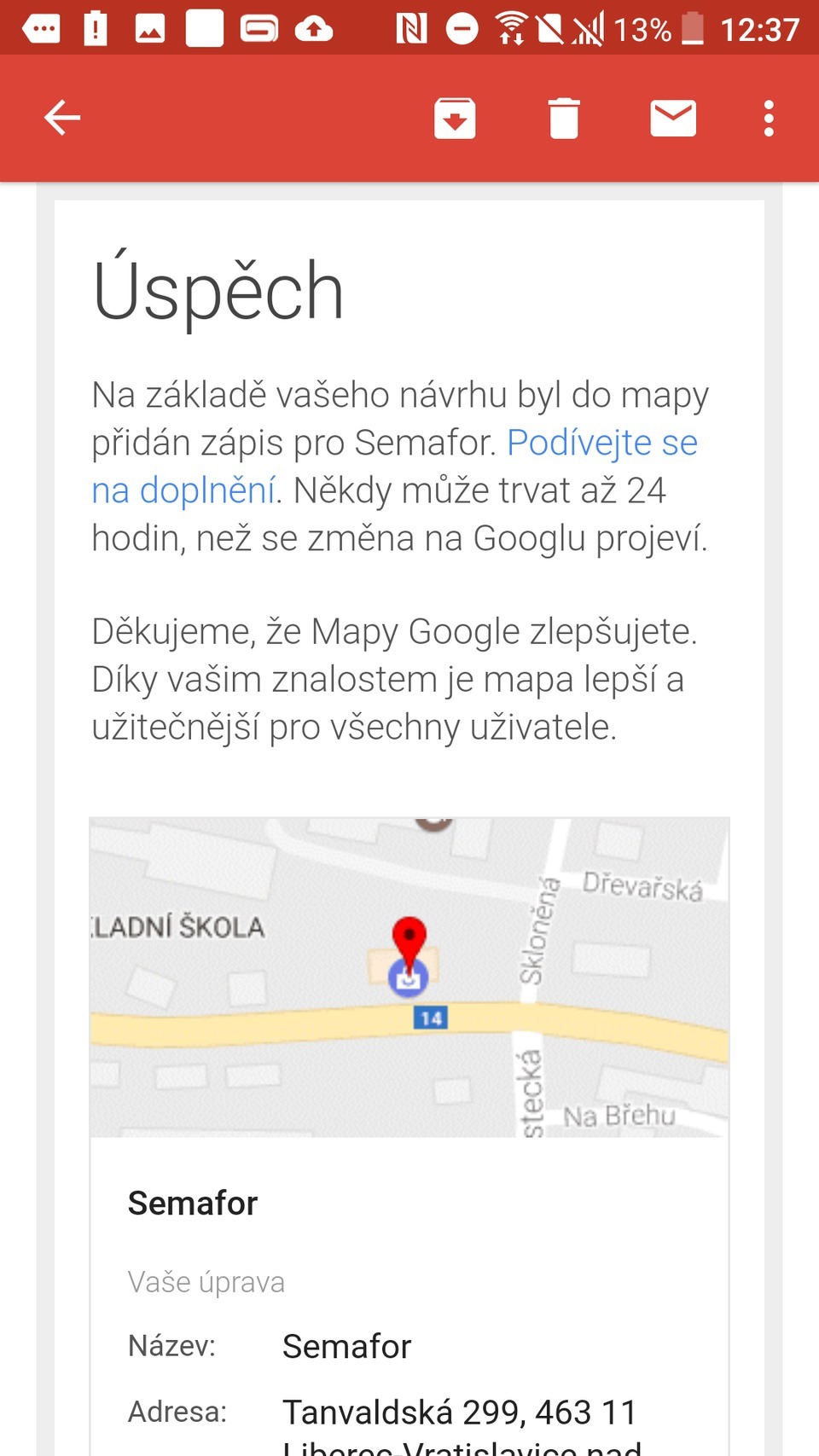
Task: Archive this email
Action: point(455,118)
